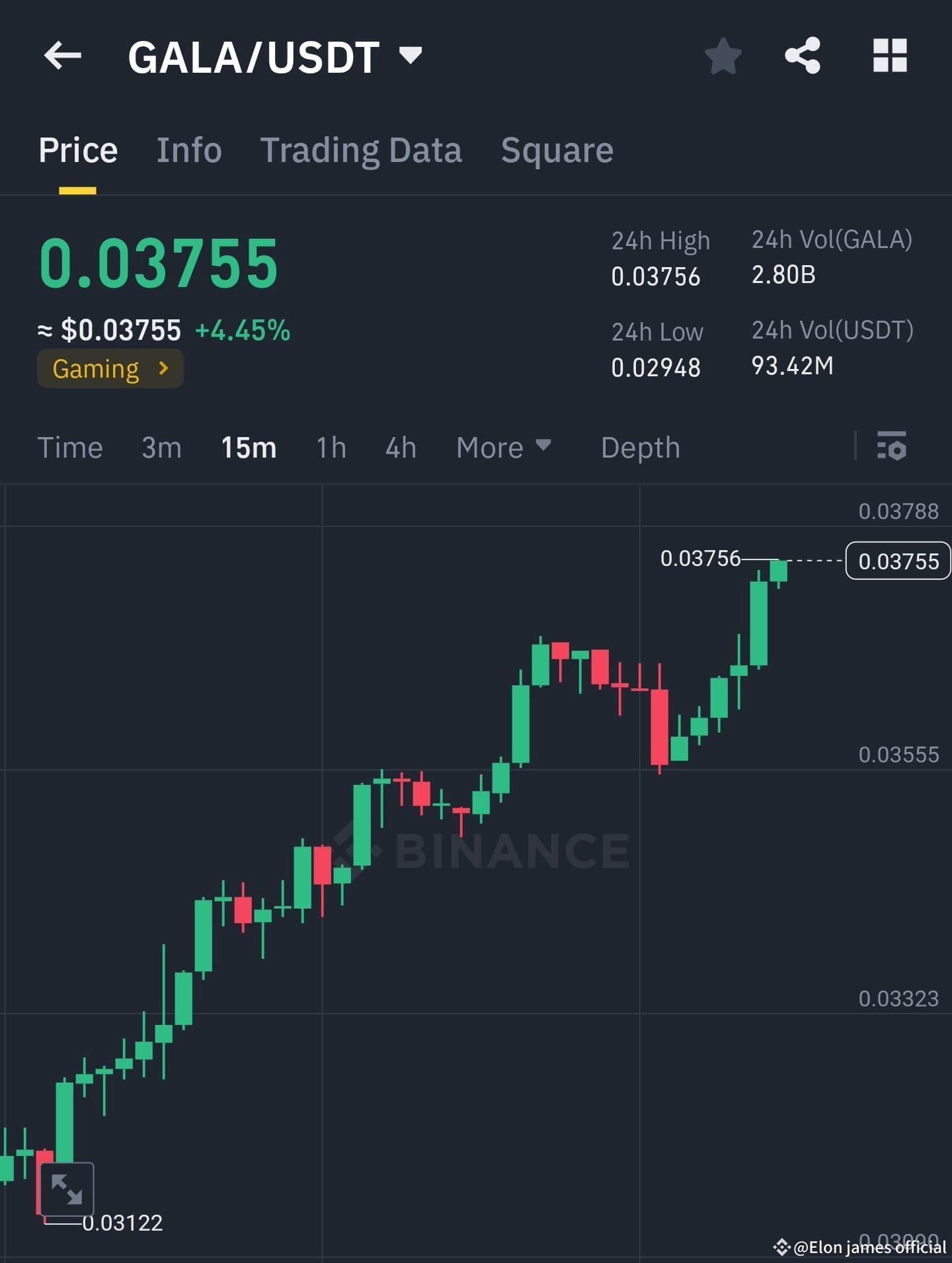952x1263 pixels.
Task: View the Depth chart
Action: tap(641, 448)
